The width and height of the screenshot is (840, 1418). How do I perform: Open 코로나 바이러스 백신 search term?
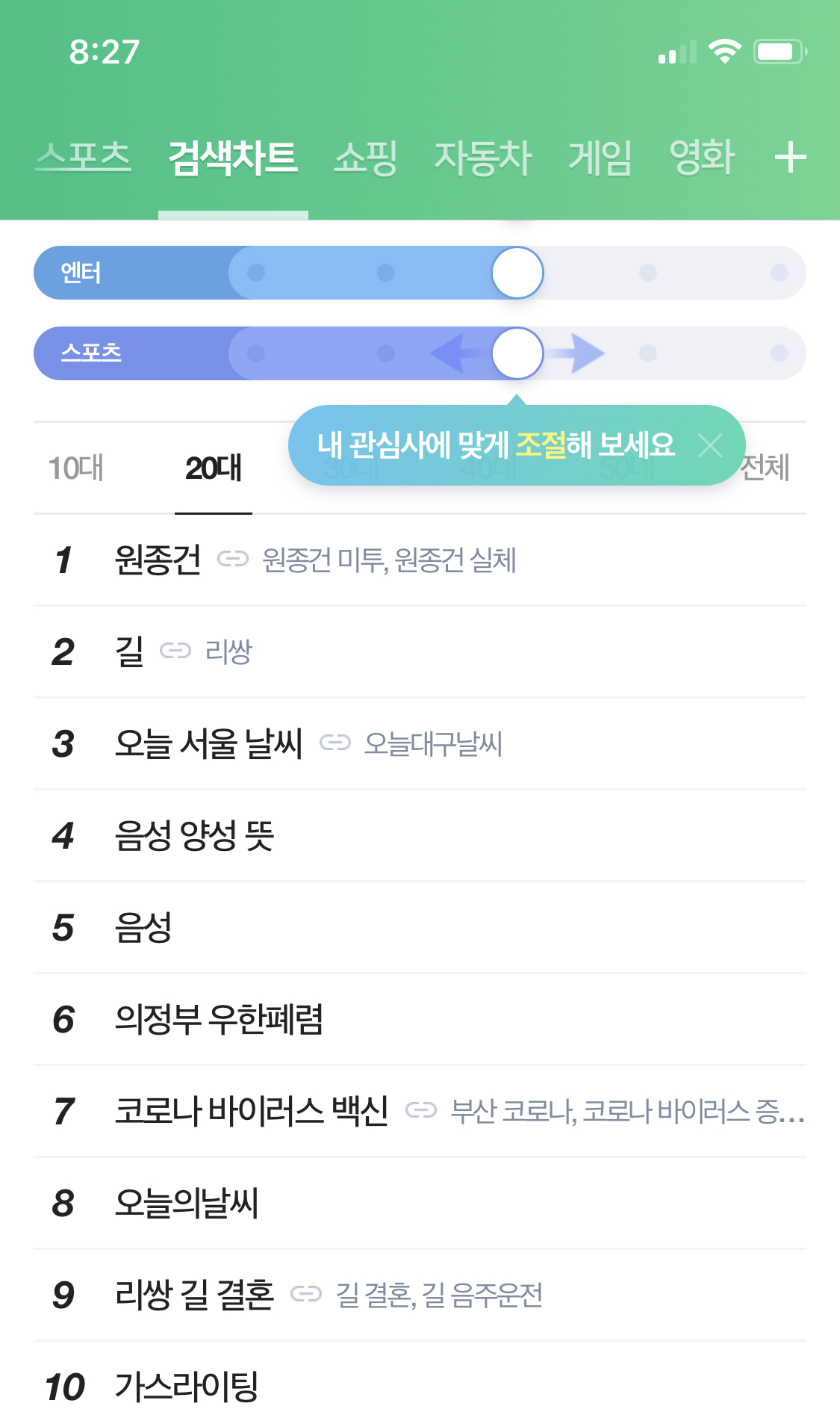tap(252, 1111)
